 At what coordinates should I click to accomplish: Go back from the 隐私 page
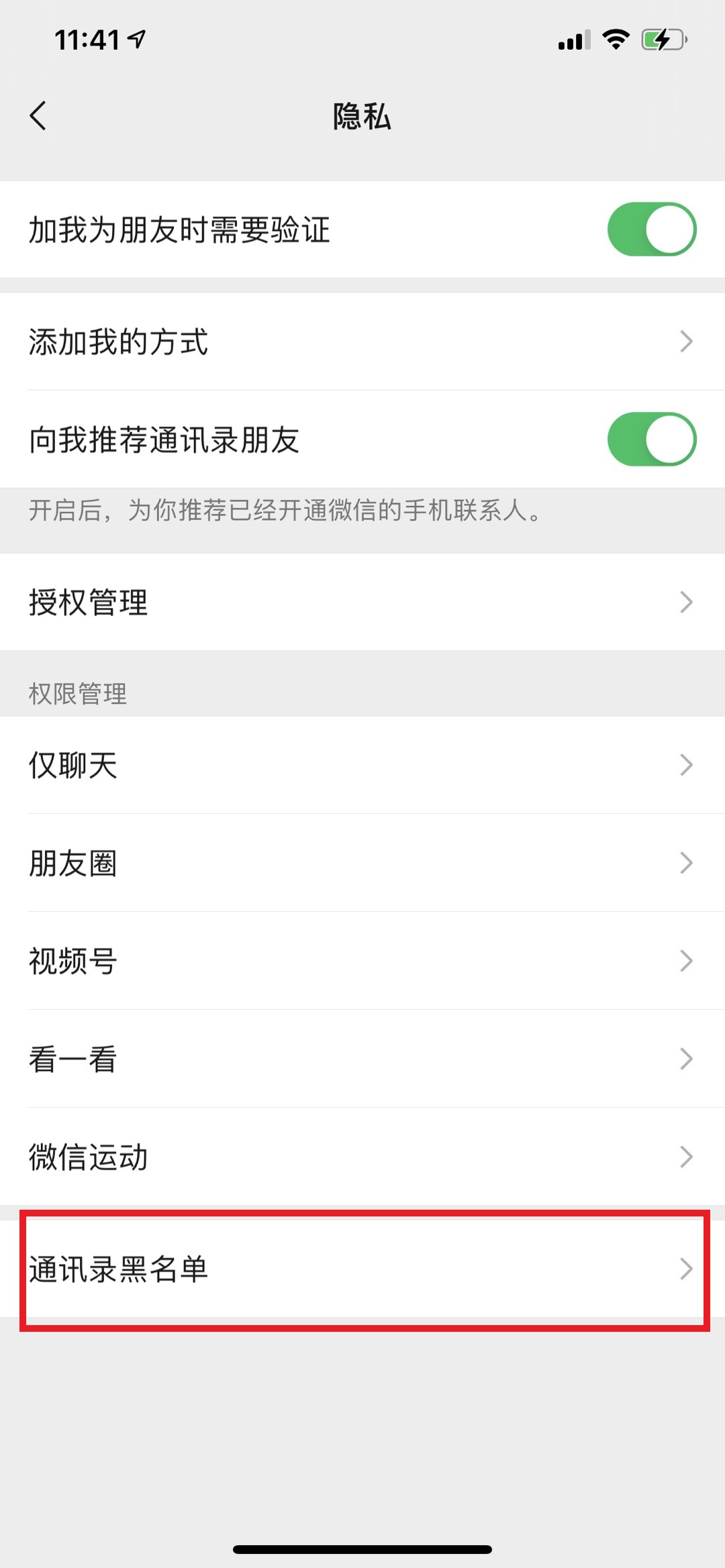click(x=38, y=116)
